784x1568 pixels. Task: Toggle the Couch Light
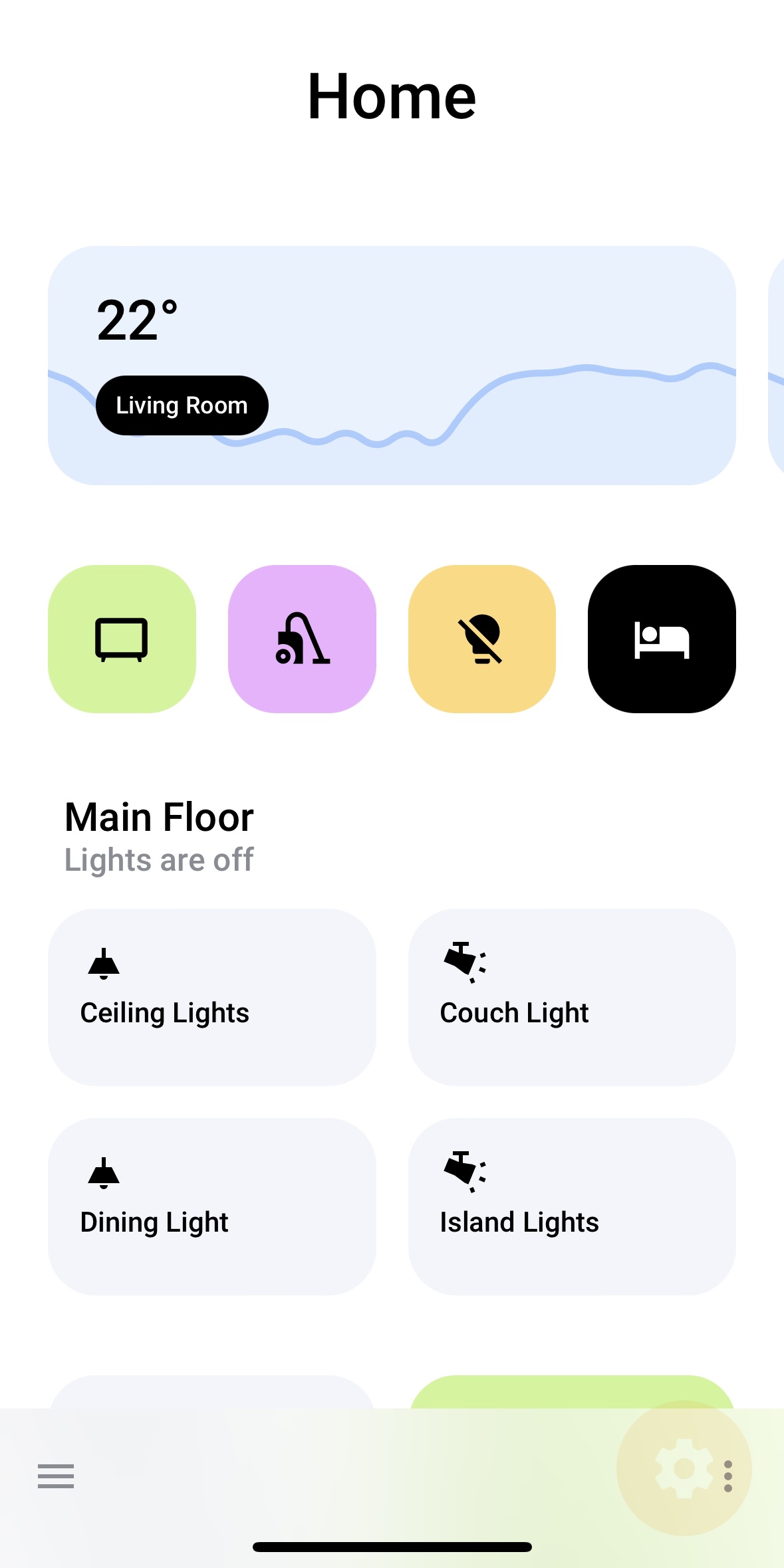(572, 996)
